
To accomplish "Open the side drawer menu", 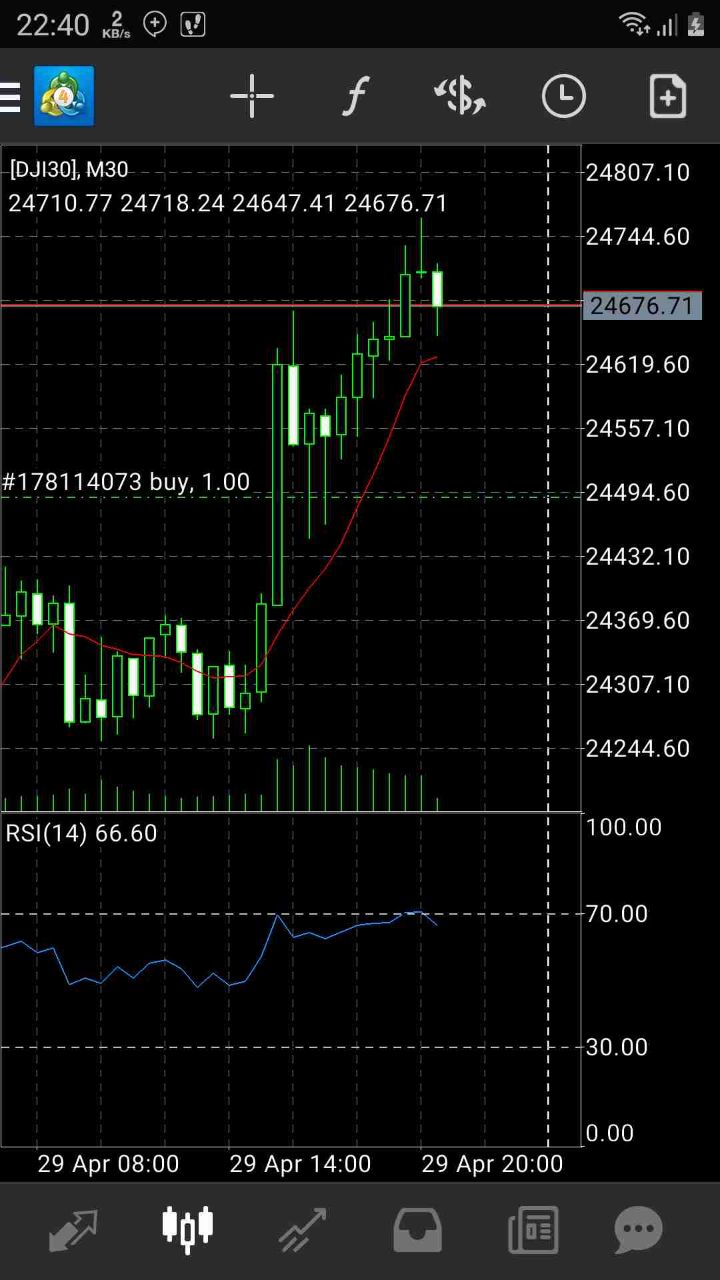I will point(10,97).
